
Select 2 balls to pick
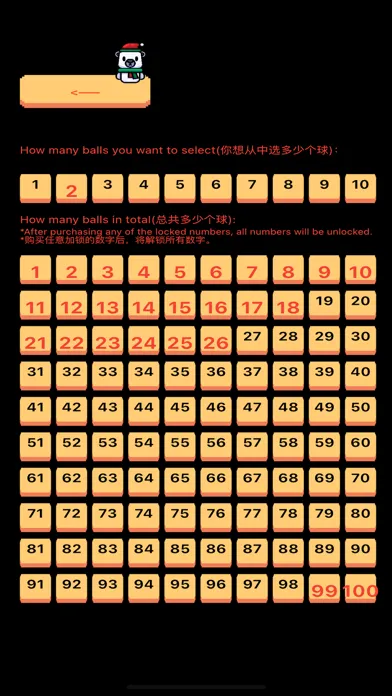click(71, 189)
